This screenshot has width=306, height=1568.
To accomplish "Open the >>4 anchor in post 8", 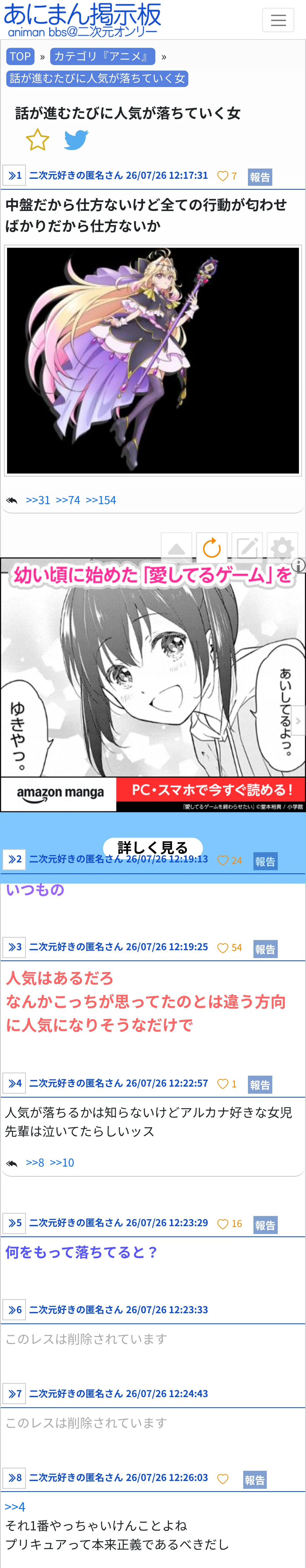I will (15, 1507).
